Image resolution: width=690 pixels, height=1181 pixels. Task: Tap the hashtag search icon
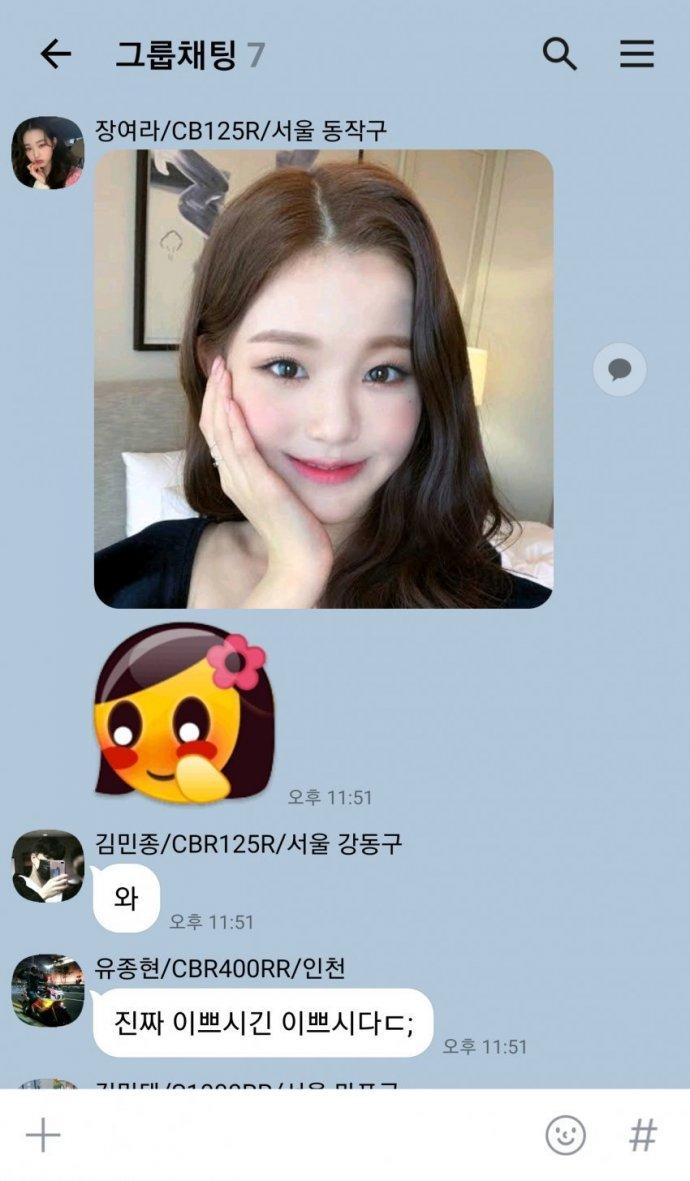point(643,1135)
